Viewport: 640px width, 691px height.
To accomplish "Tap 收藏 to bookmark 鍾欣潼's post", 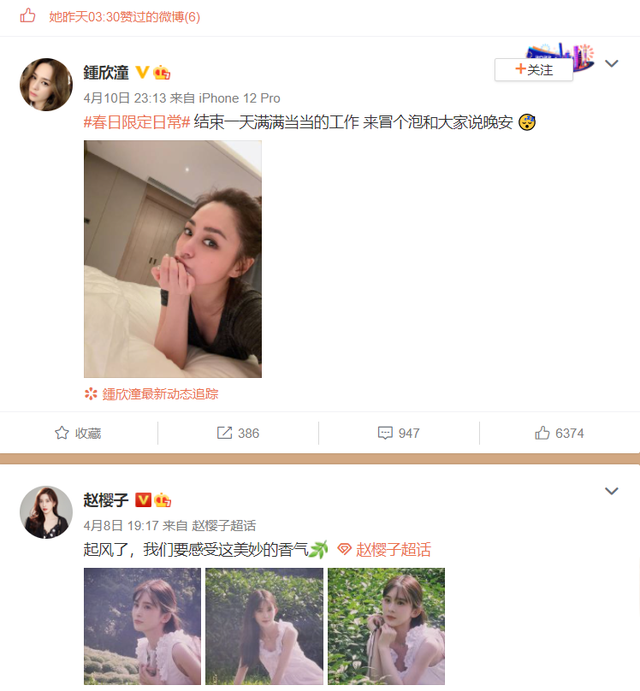I will [78, 433].
